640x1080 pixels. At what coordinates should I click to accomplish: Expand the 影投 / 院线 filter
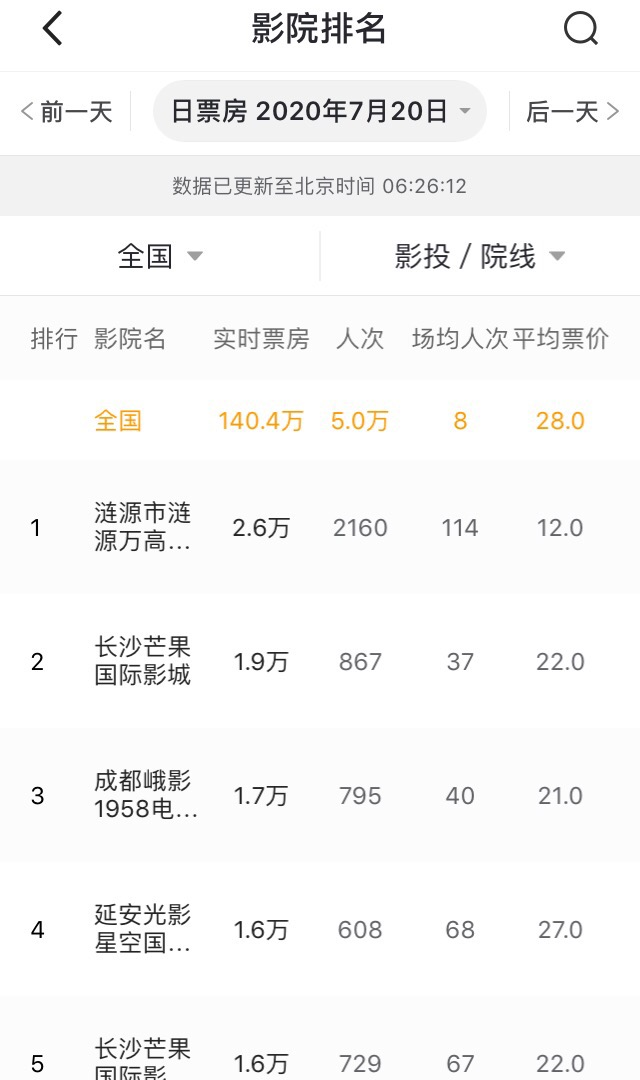pyautogui.click(x=480, y=257)
